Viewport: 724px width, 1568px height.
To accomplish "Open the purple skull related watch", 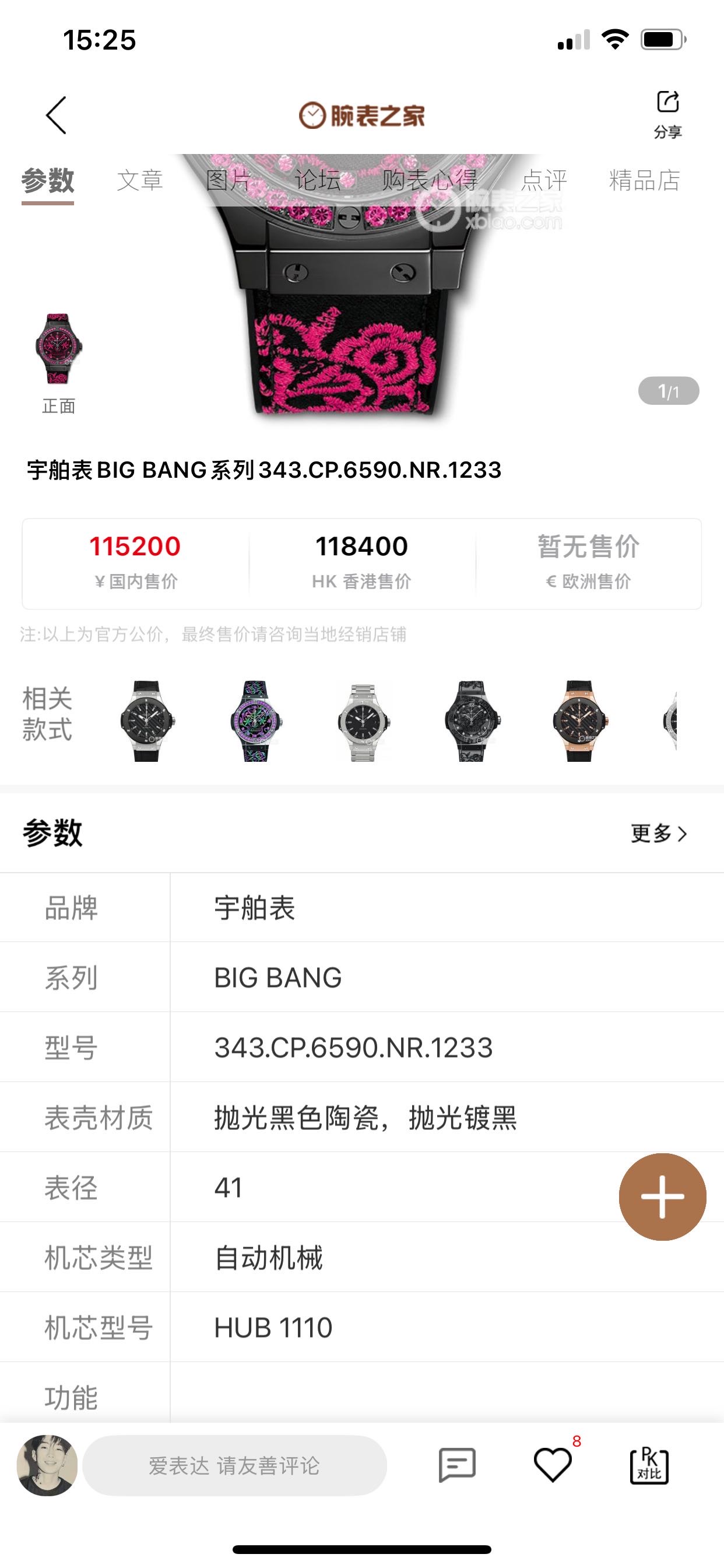I will pos(255,720).
